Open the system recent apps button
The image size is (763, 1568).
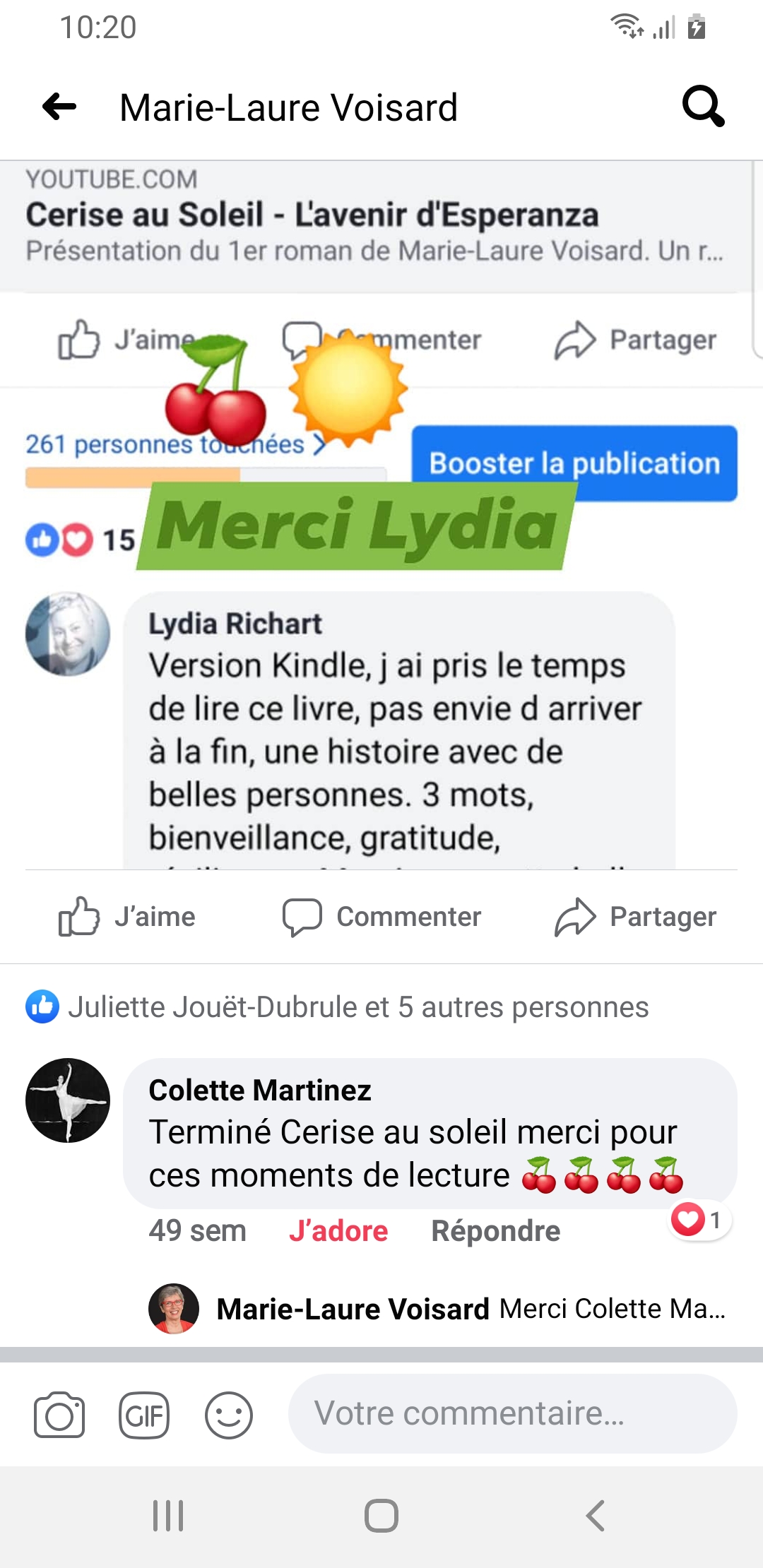(x=168, y=1516)
